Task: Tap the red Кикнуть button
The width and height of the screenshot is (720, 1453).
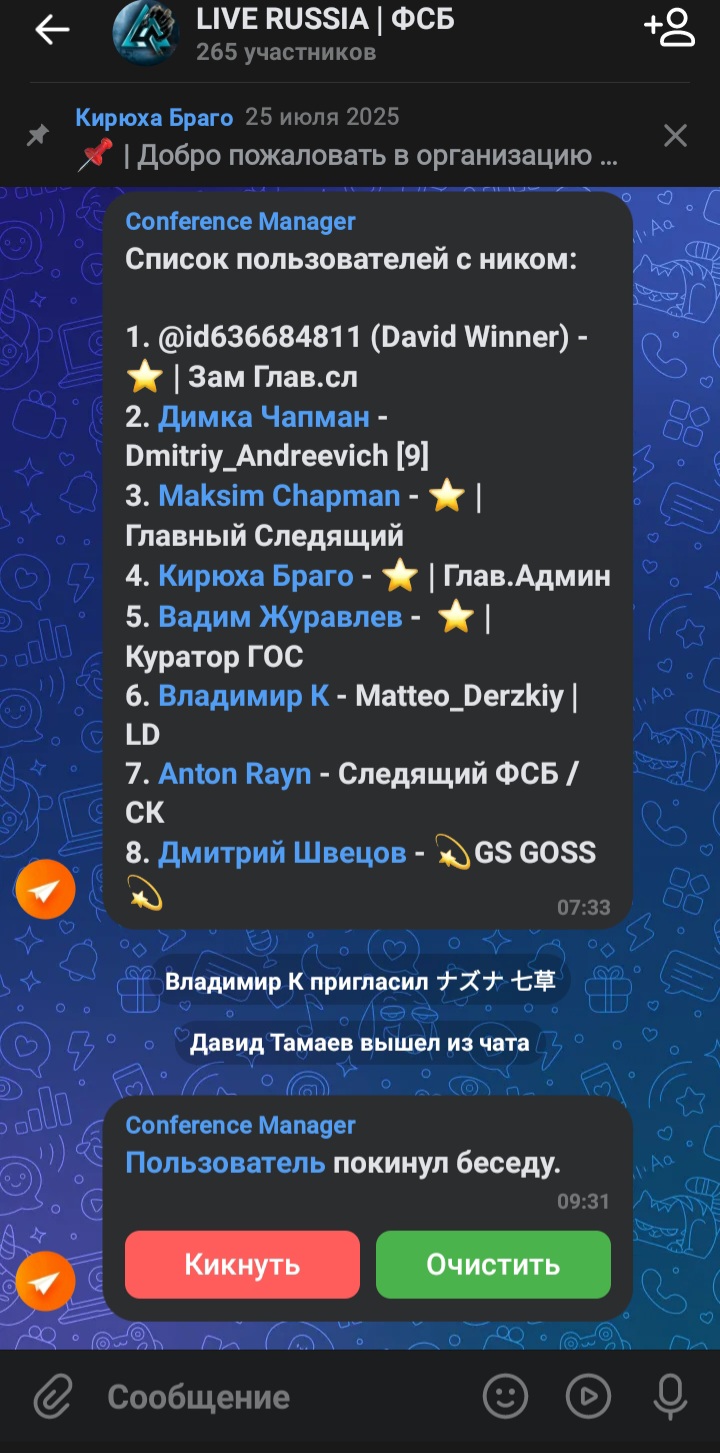Action: pyautogui.click(x=242, y=1265)
